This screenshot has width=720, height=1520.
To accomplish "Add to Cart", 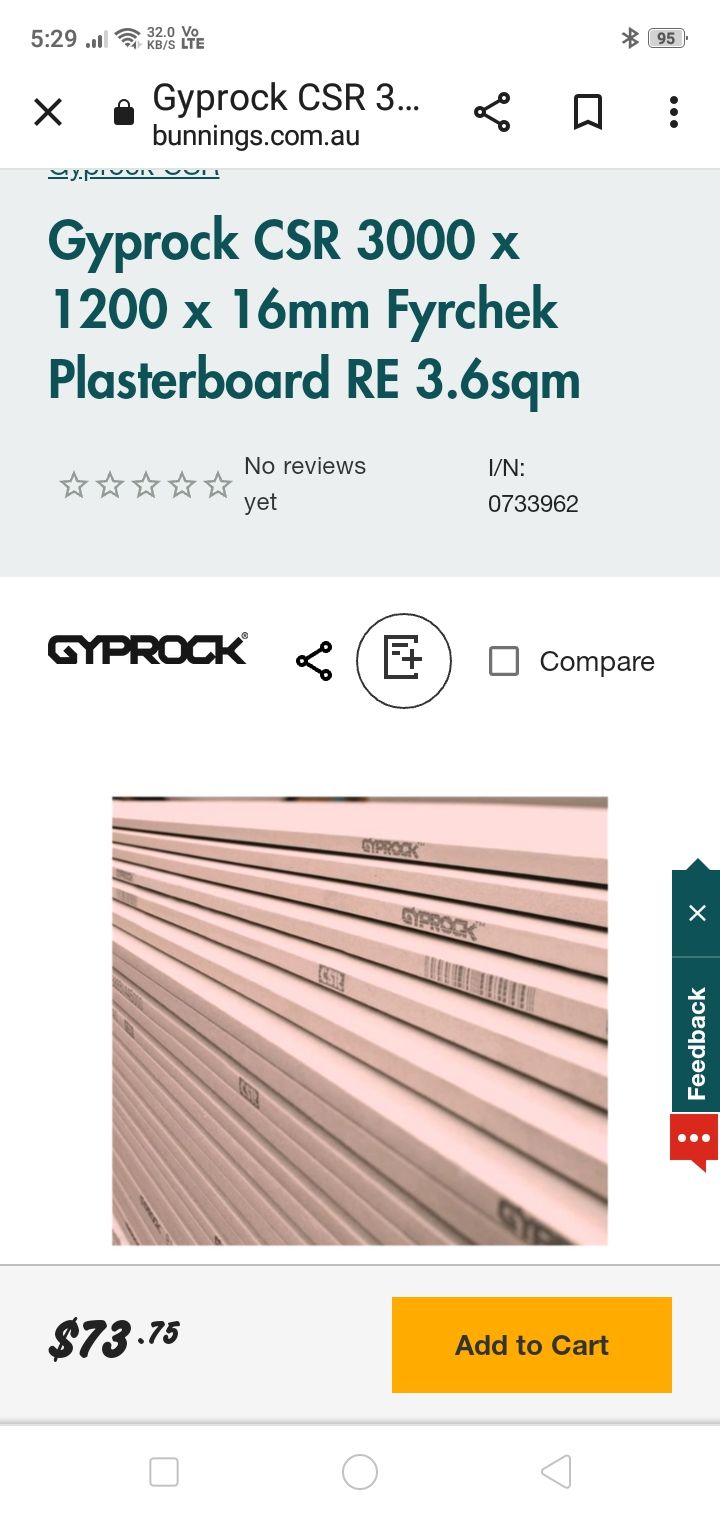I will (x=531, y=1345).
